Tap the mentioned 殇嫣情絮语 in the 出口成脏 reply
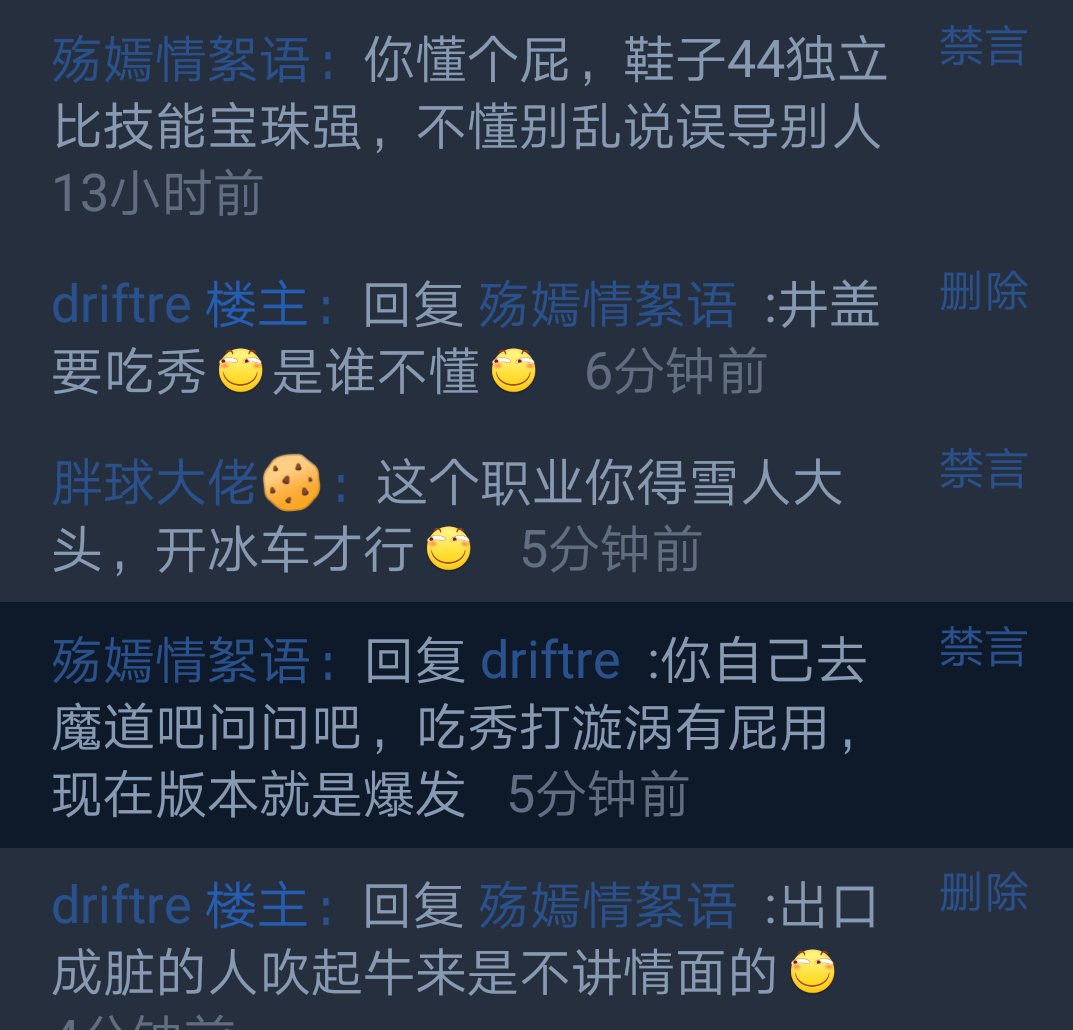 607,906
